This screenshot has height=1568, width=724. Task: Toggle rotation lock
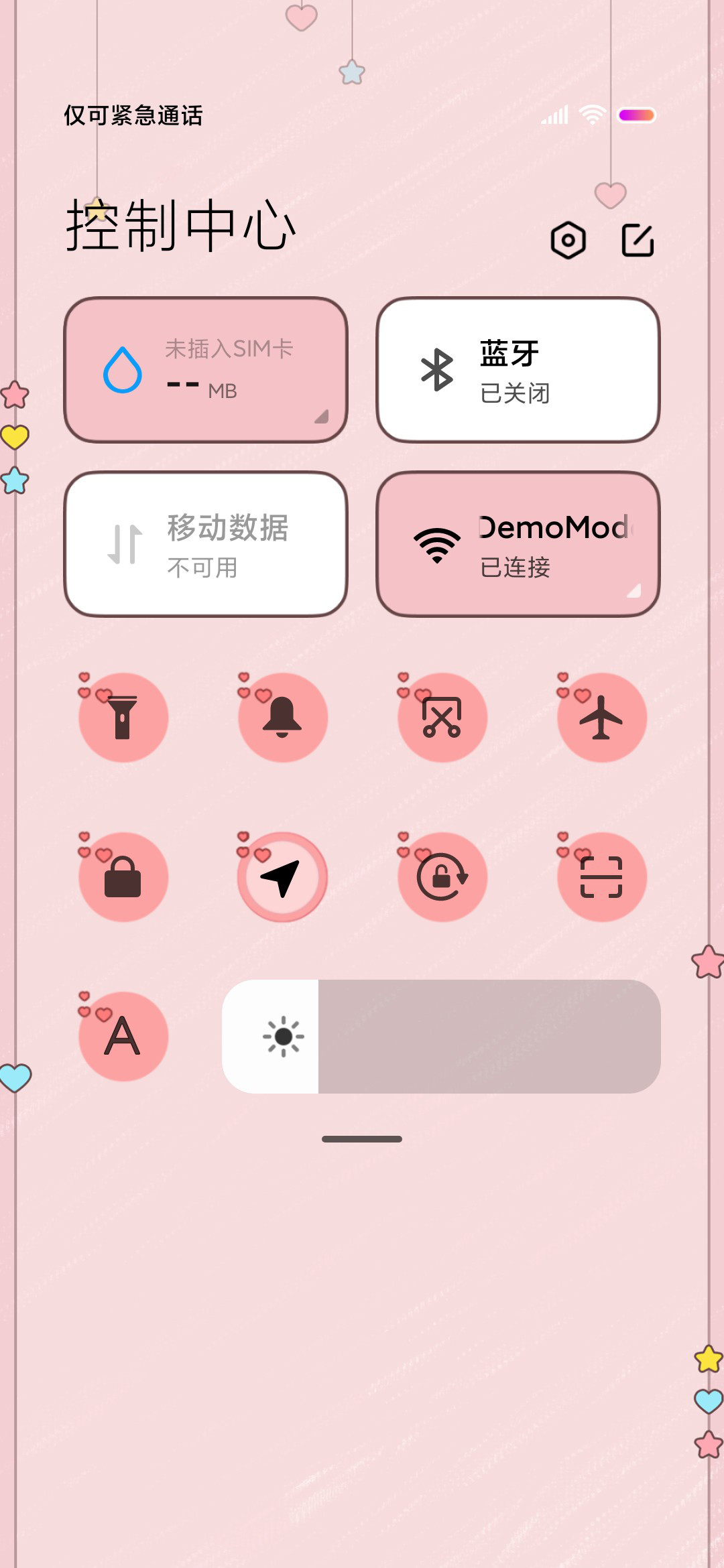[442, 877]
